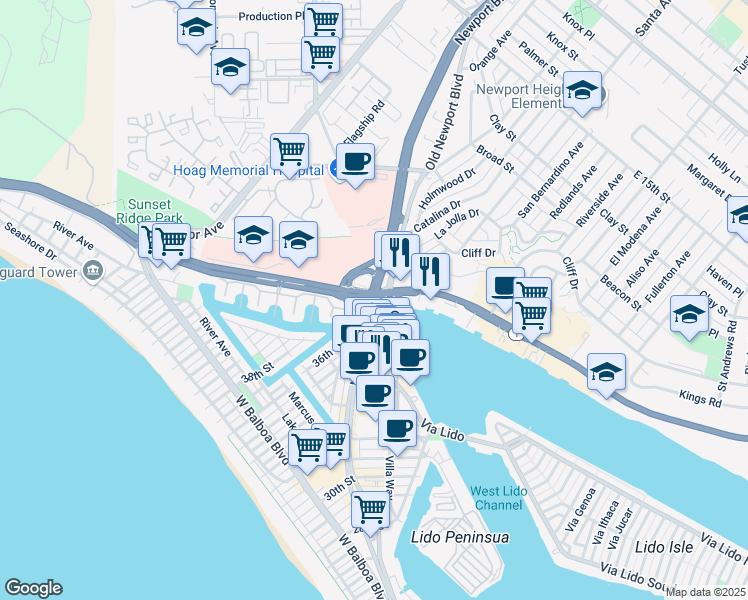
Task: Select the school marker near St Andrews Rd
Action: [689, 314]
